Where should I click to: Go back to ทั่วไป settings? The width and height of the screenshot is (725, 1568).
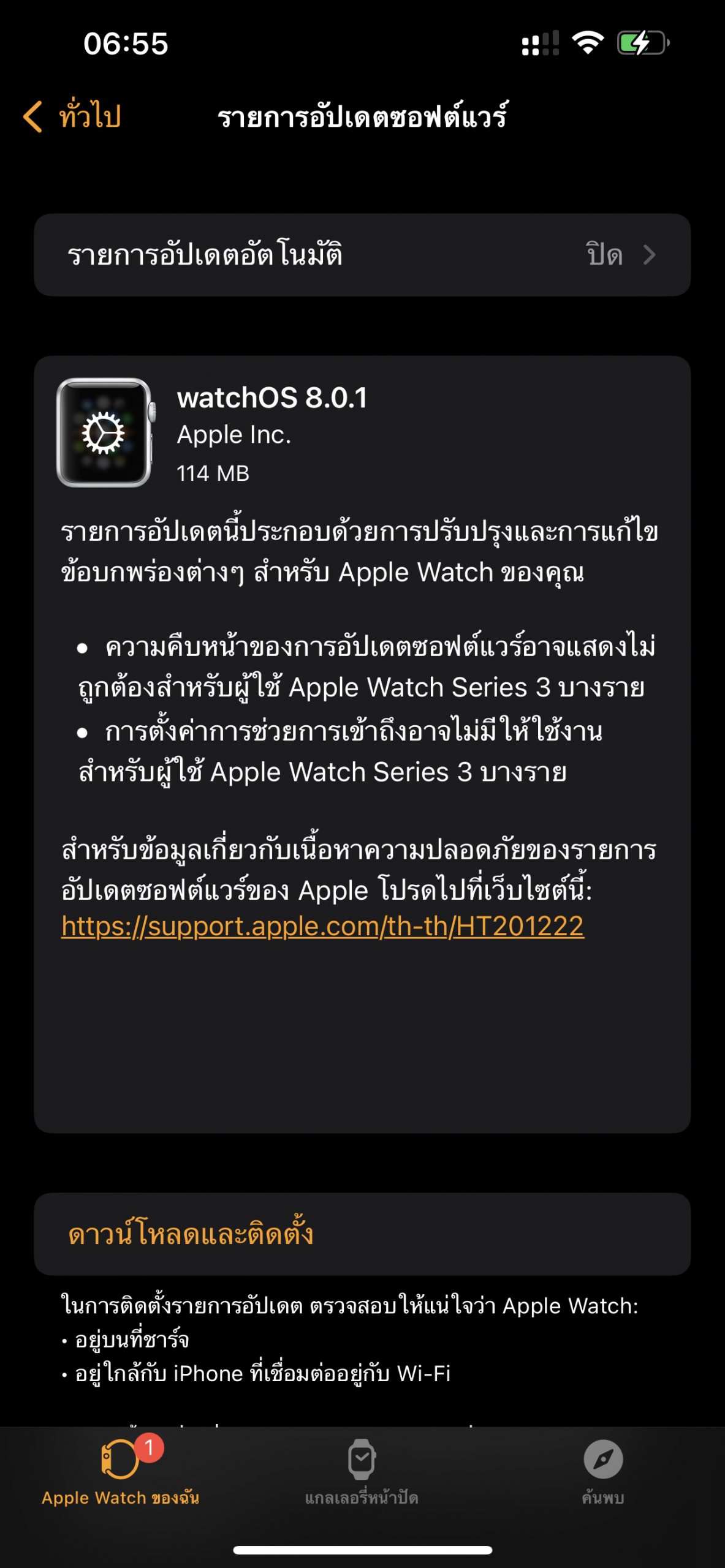coord(72,116)
